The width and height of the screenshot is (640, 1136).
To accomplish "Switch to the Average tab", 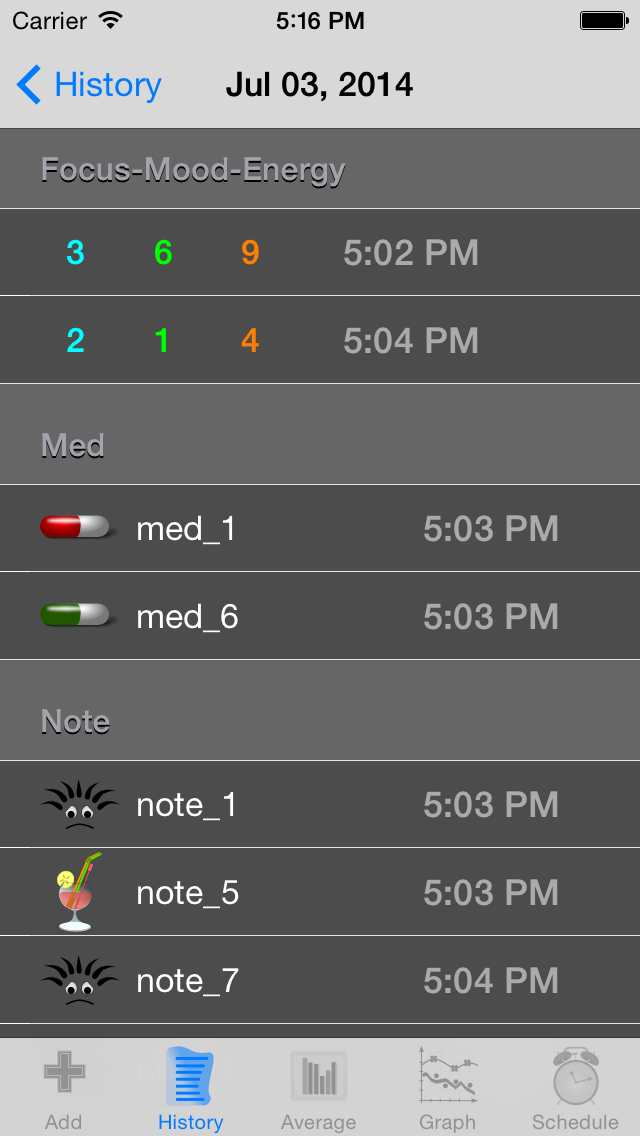I will (319, 1087).
